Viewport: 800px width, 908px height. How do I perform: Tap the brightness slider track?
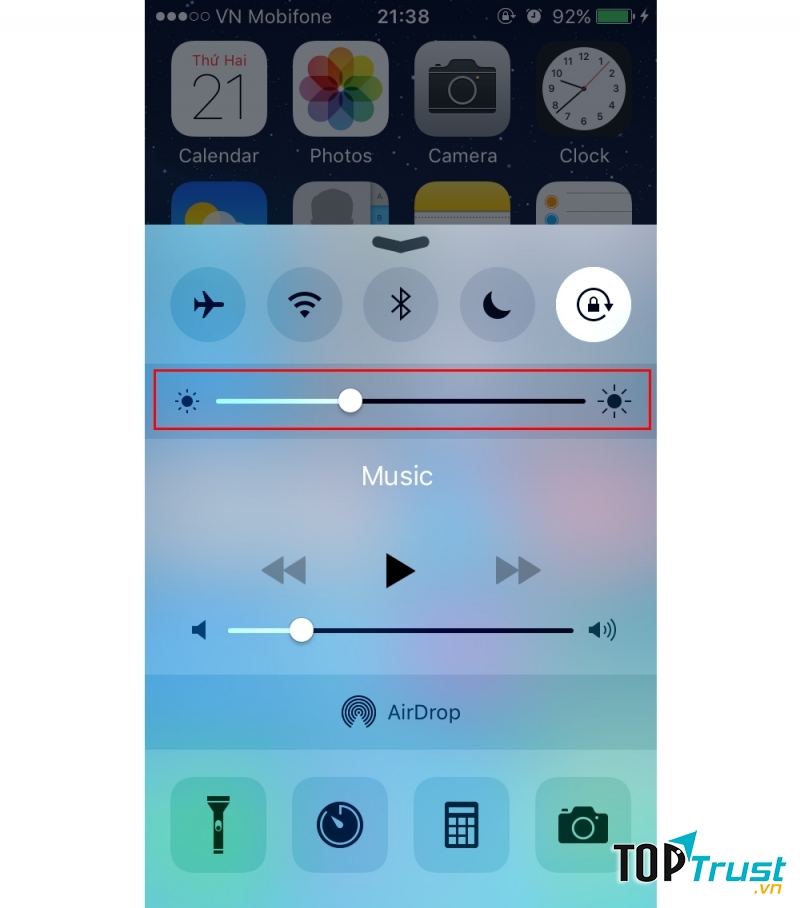pos(470,401)
